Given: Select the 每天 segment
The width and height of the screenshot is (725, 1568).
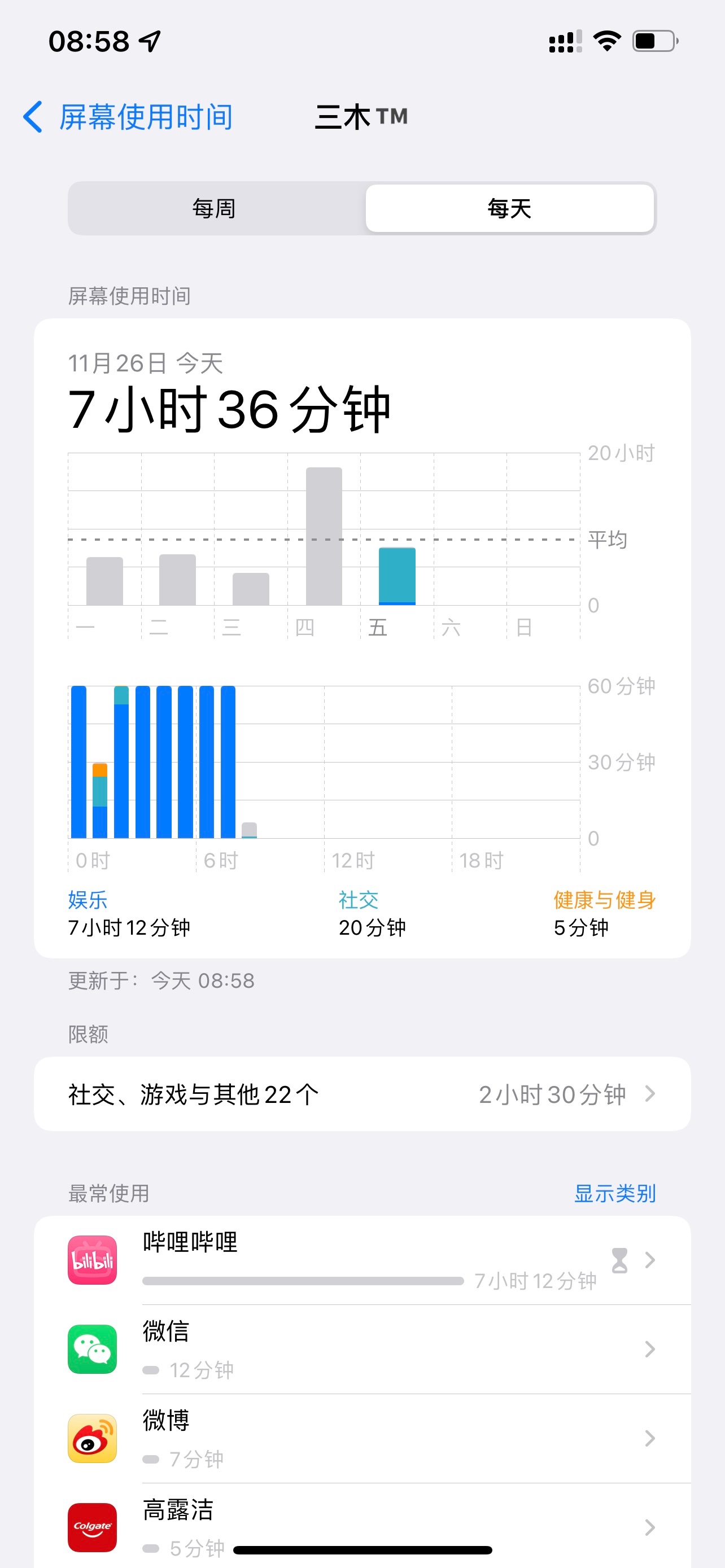Looking at the screenshot, I should (x=509, y=209).
